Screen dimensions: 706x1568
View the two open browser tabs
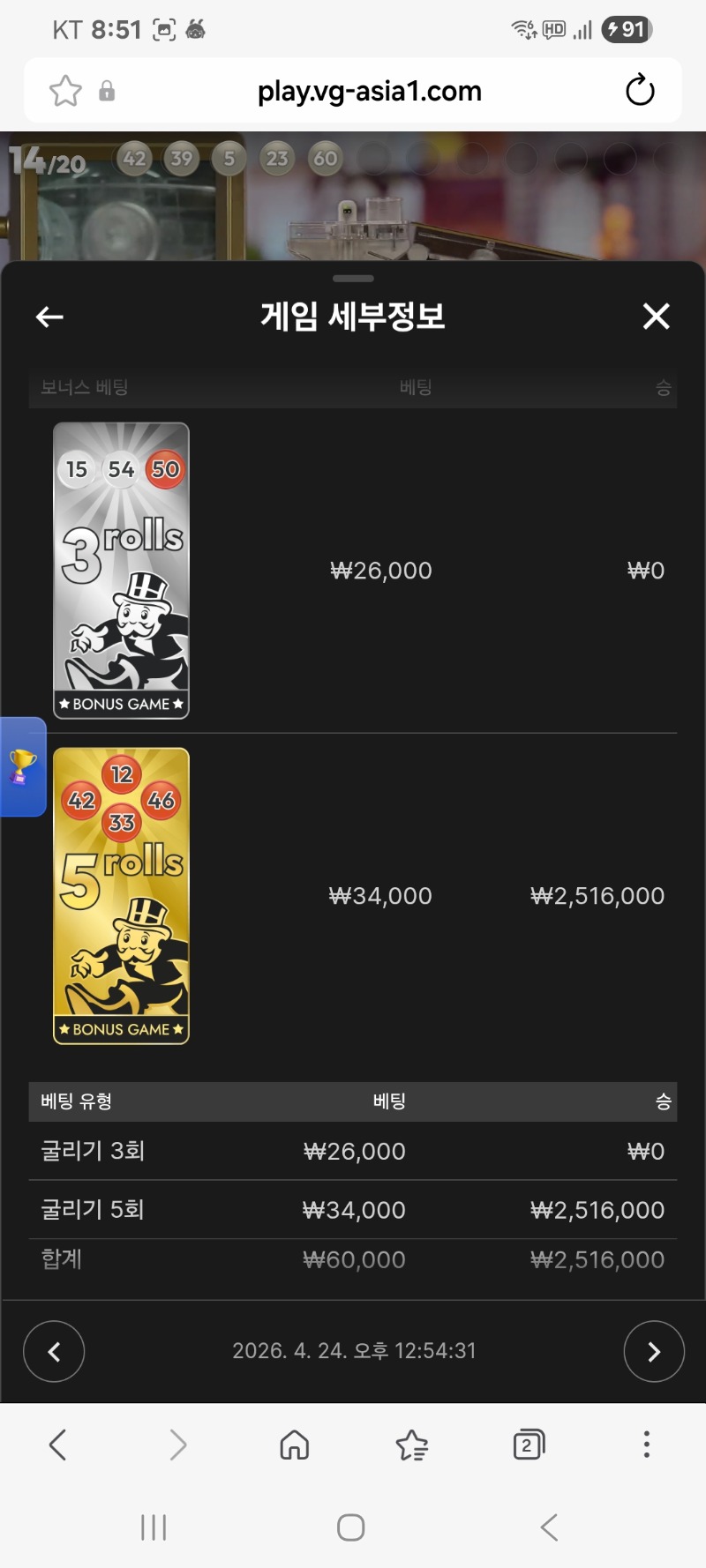coord(528,1445)
